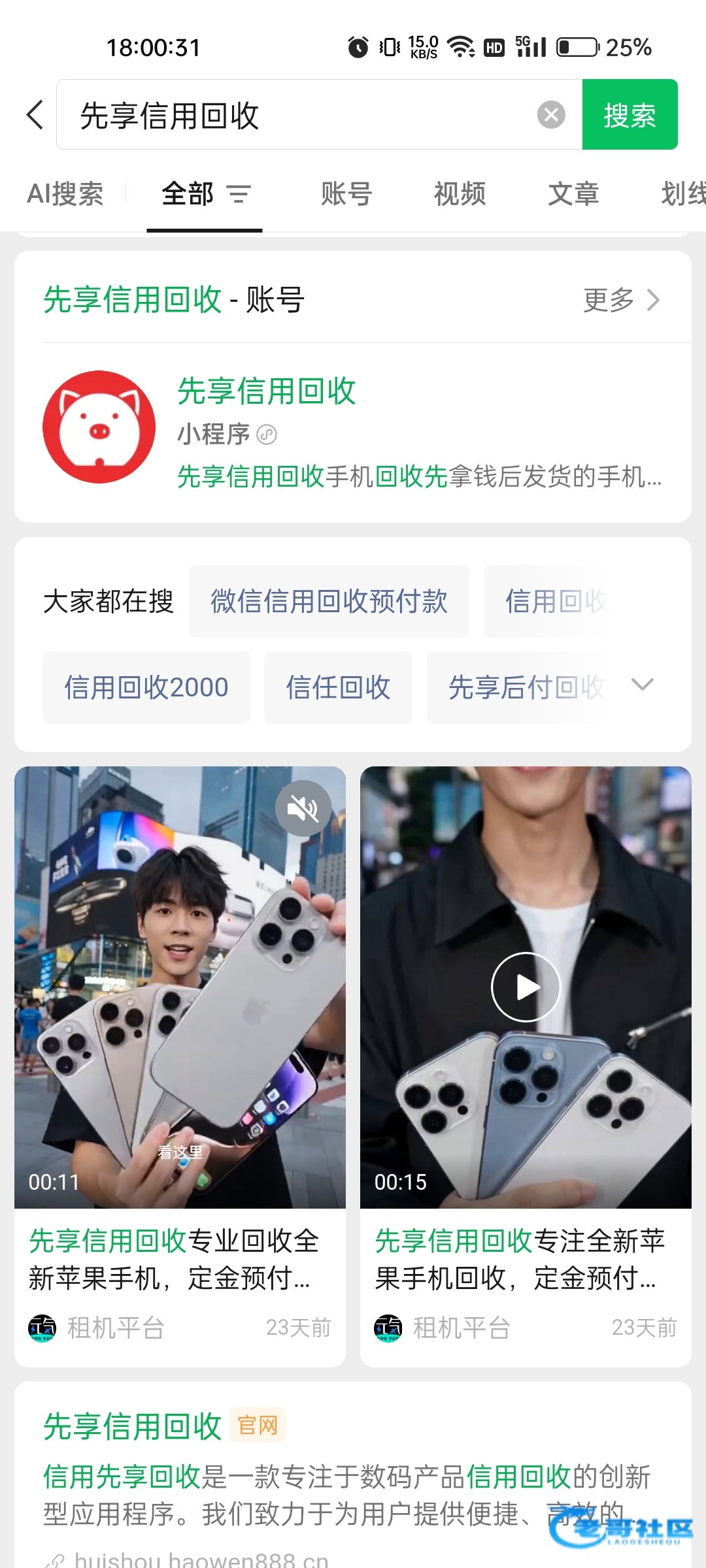Open the 先享信用回收 官网 result
This screenshot has height=1568, width=706.
click(133, 1426)
